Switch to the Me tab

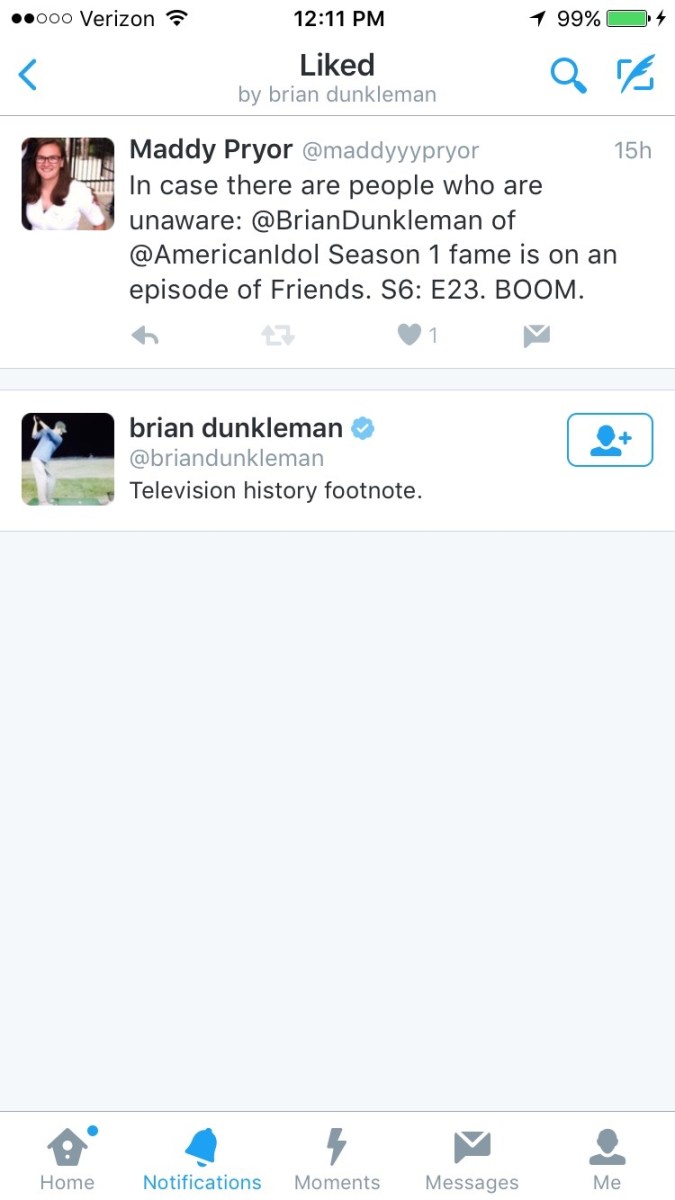[x=607, y=1160]
